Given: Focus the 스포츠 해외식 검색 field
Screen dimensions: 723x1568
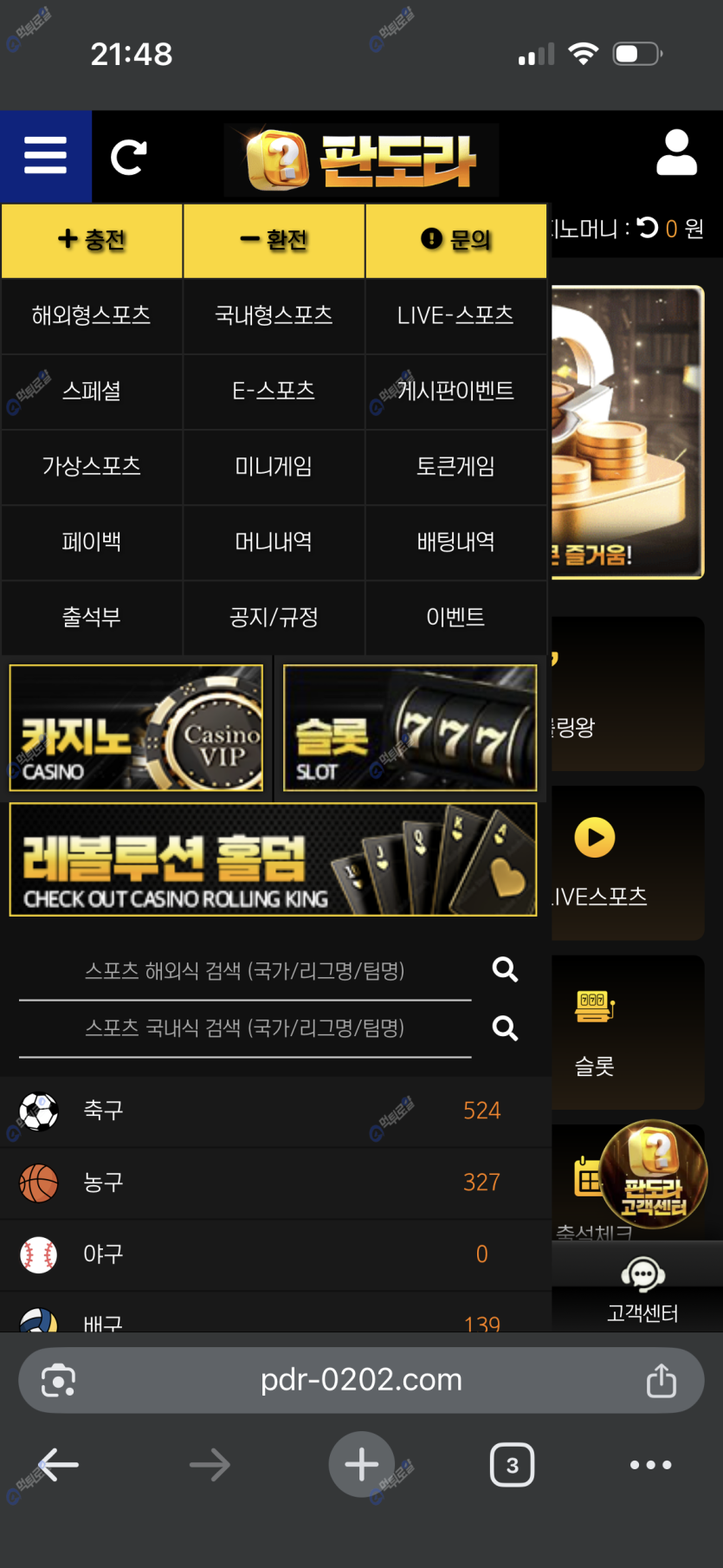Looking at the screenshot, I should (245, 971).
